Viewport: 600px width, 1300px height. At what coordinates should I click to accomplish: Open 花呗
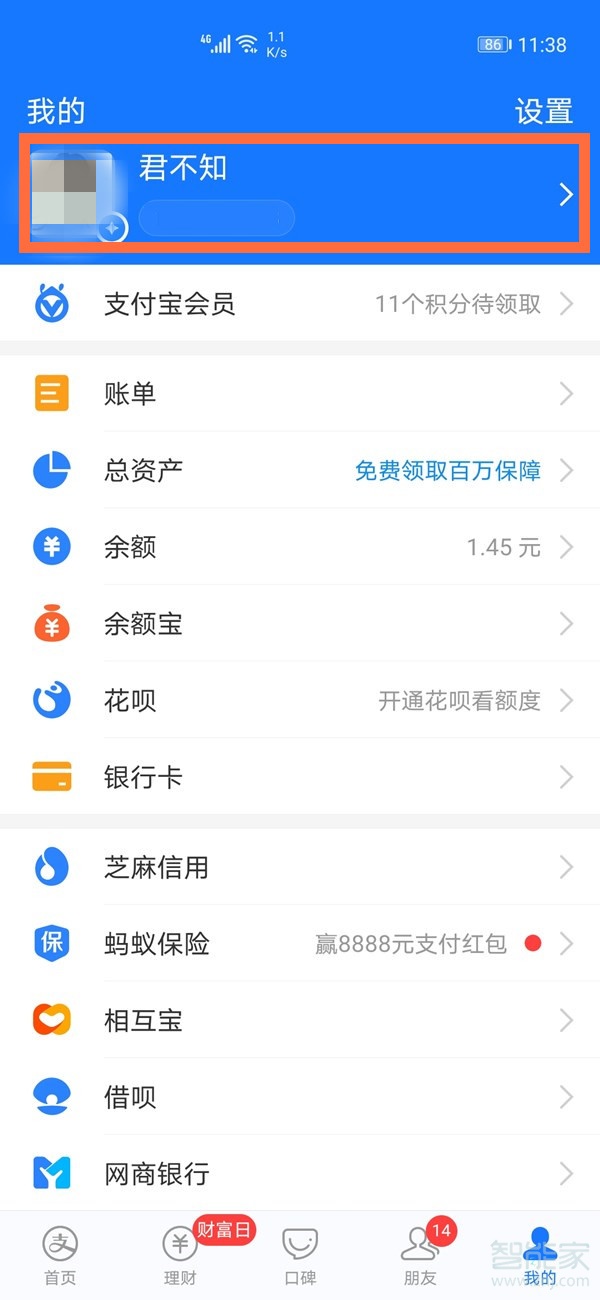point(300,700)
